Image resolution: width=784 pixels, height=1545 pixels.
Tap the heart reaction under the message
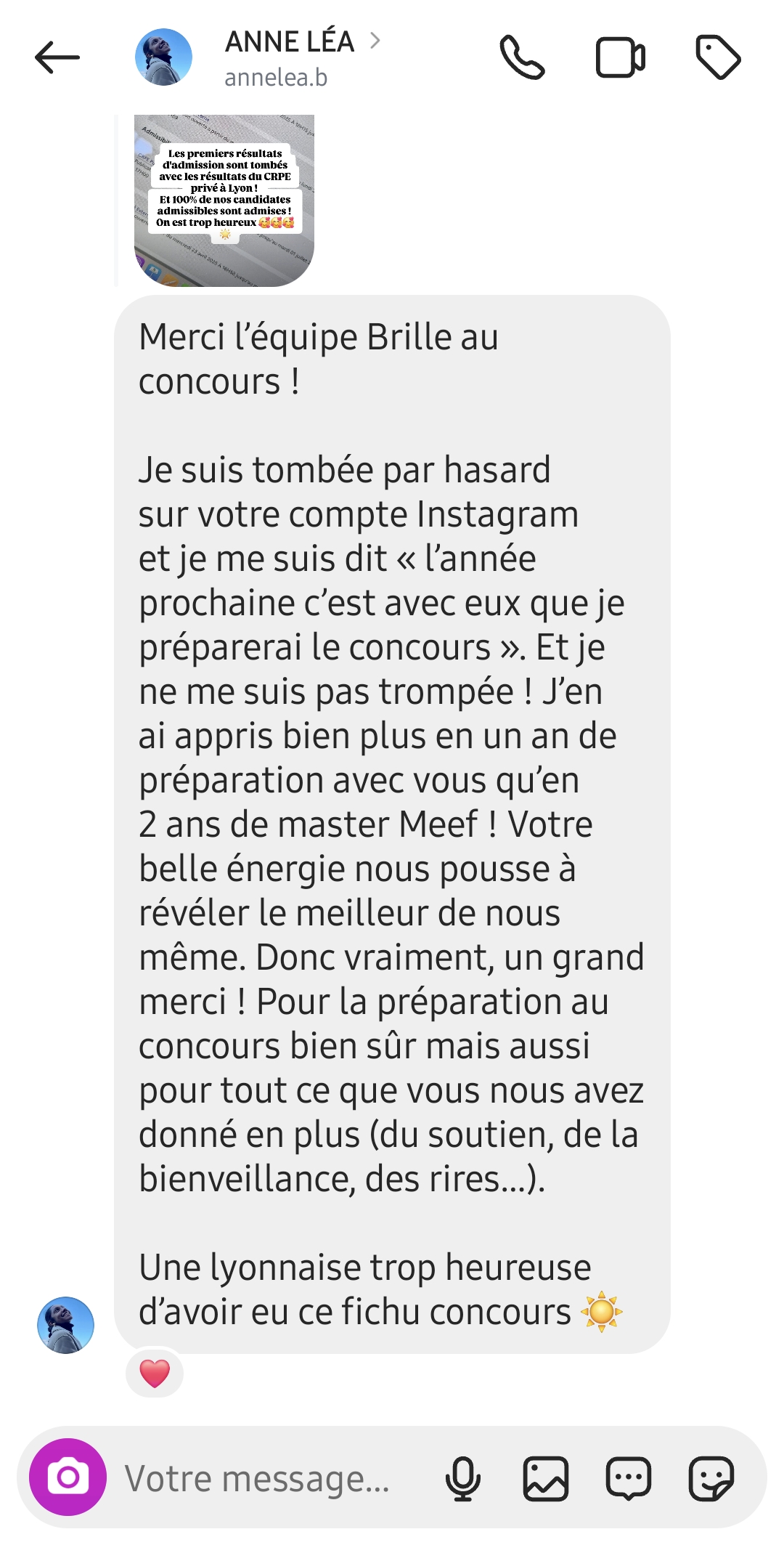155,1374
